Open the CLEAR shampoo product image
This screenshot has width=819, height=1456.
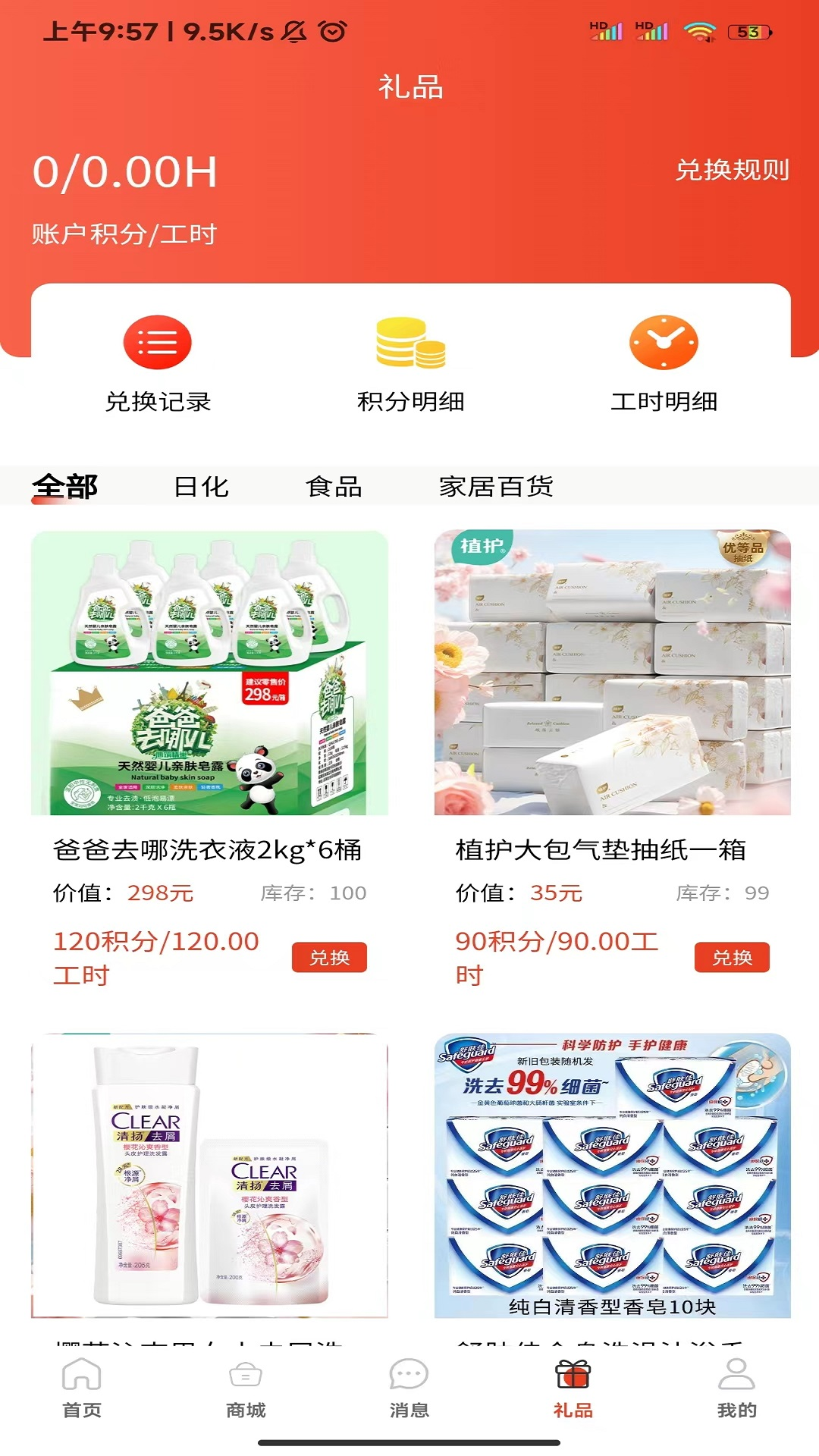pos(209,1175)
